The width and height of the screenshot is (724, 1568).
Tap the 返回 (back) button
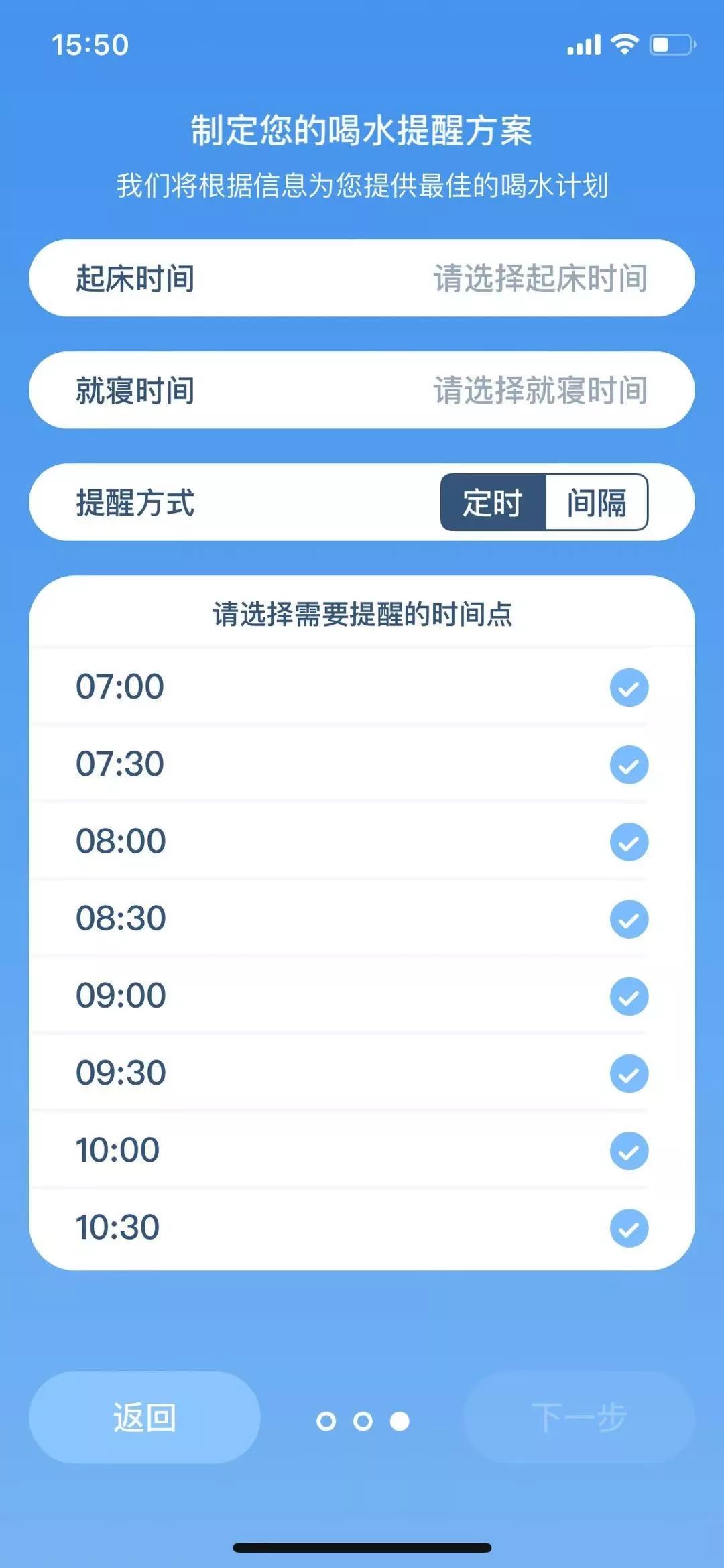point(145,1430)
